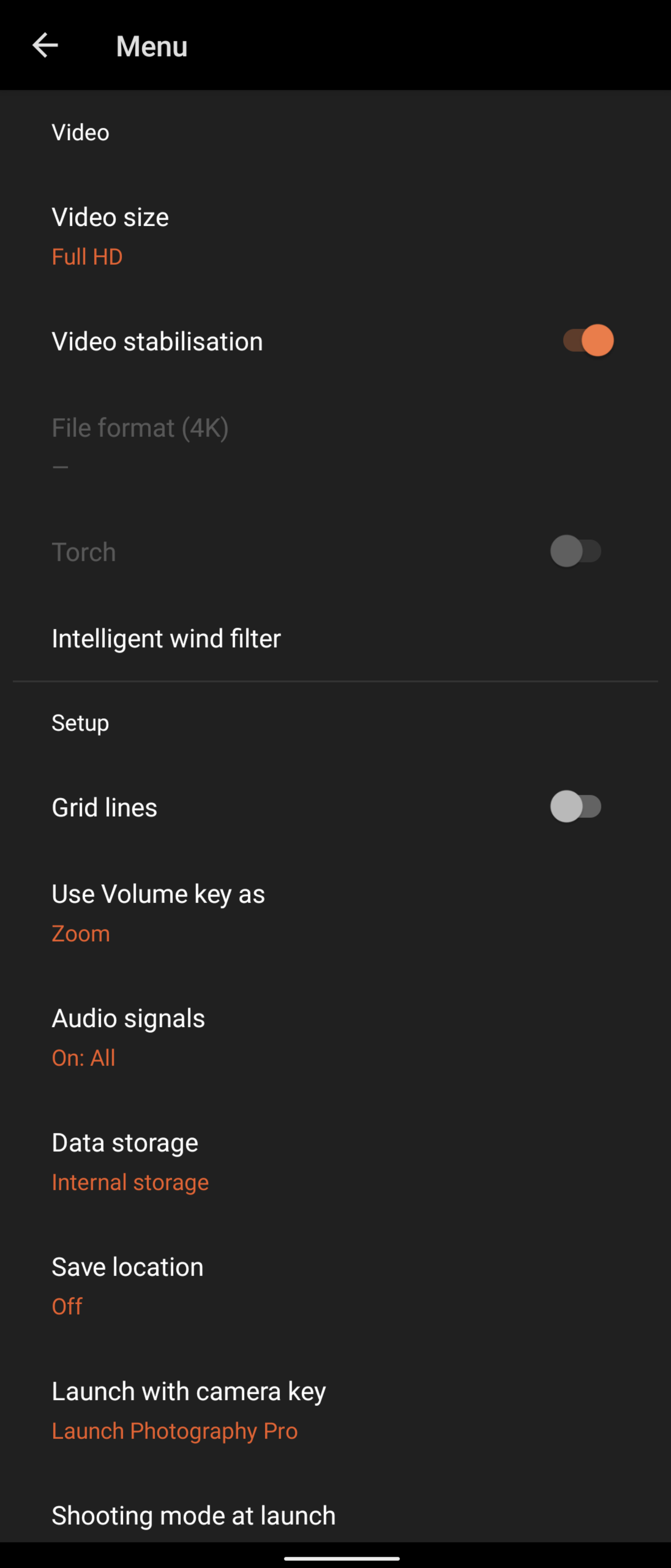Open the Video size setting
671x1568 pixels.
(111, 236)
